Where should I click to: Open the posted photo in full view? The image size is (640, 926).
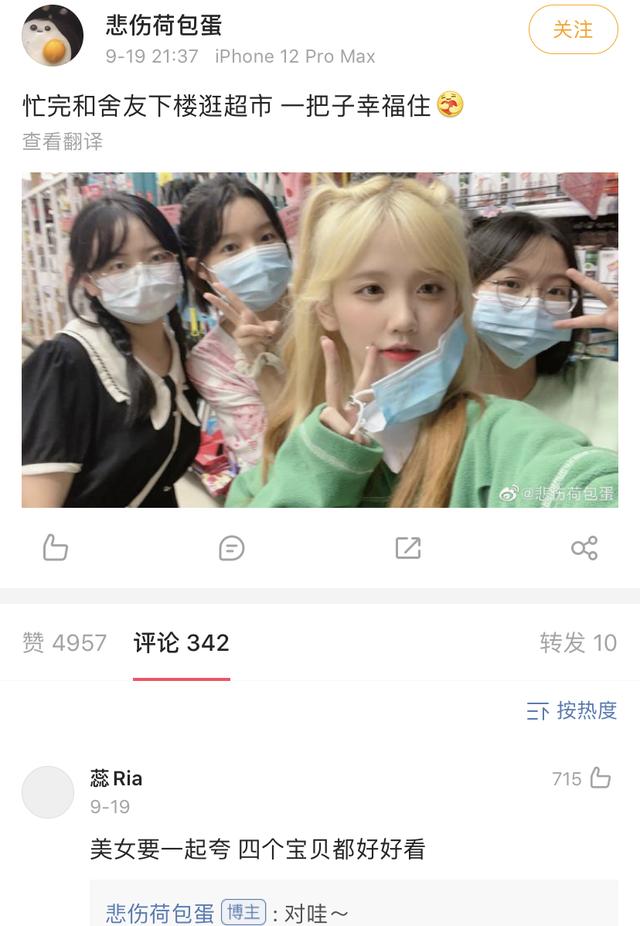click(x=320, y=340)
